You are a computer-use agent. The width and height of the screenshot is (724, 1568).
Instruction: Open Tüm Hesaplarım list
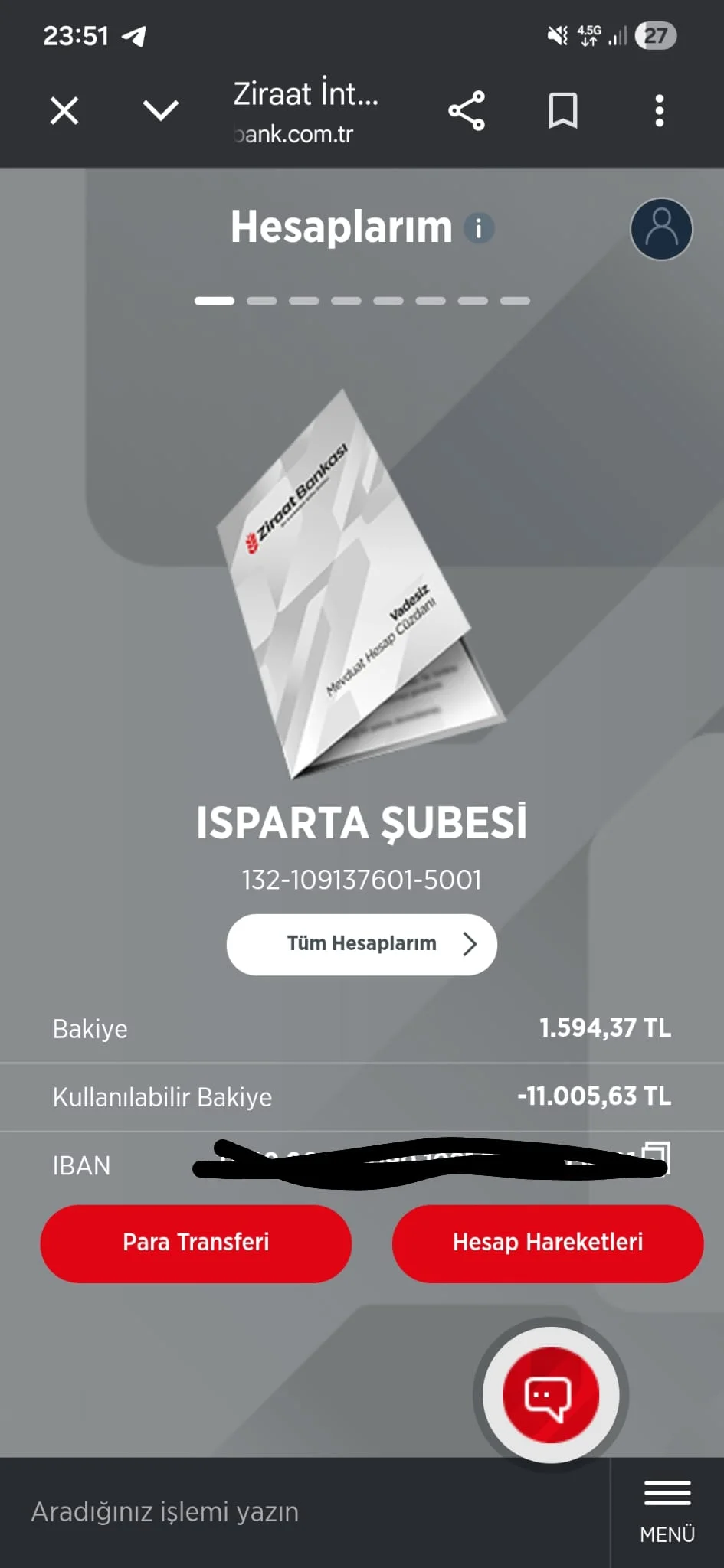click(x=362, y=944)
